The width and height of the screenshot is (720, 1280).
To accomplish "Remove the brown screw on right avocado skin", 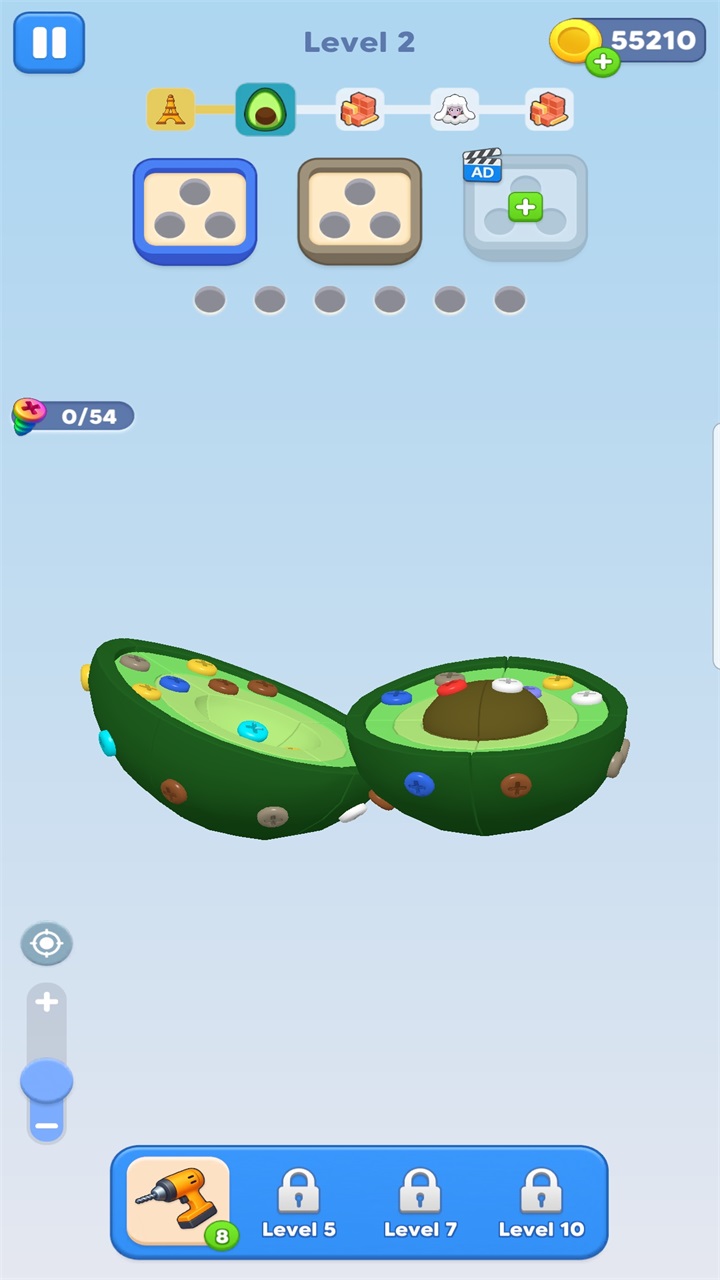I will (x=516, y=785).
